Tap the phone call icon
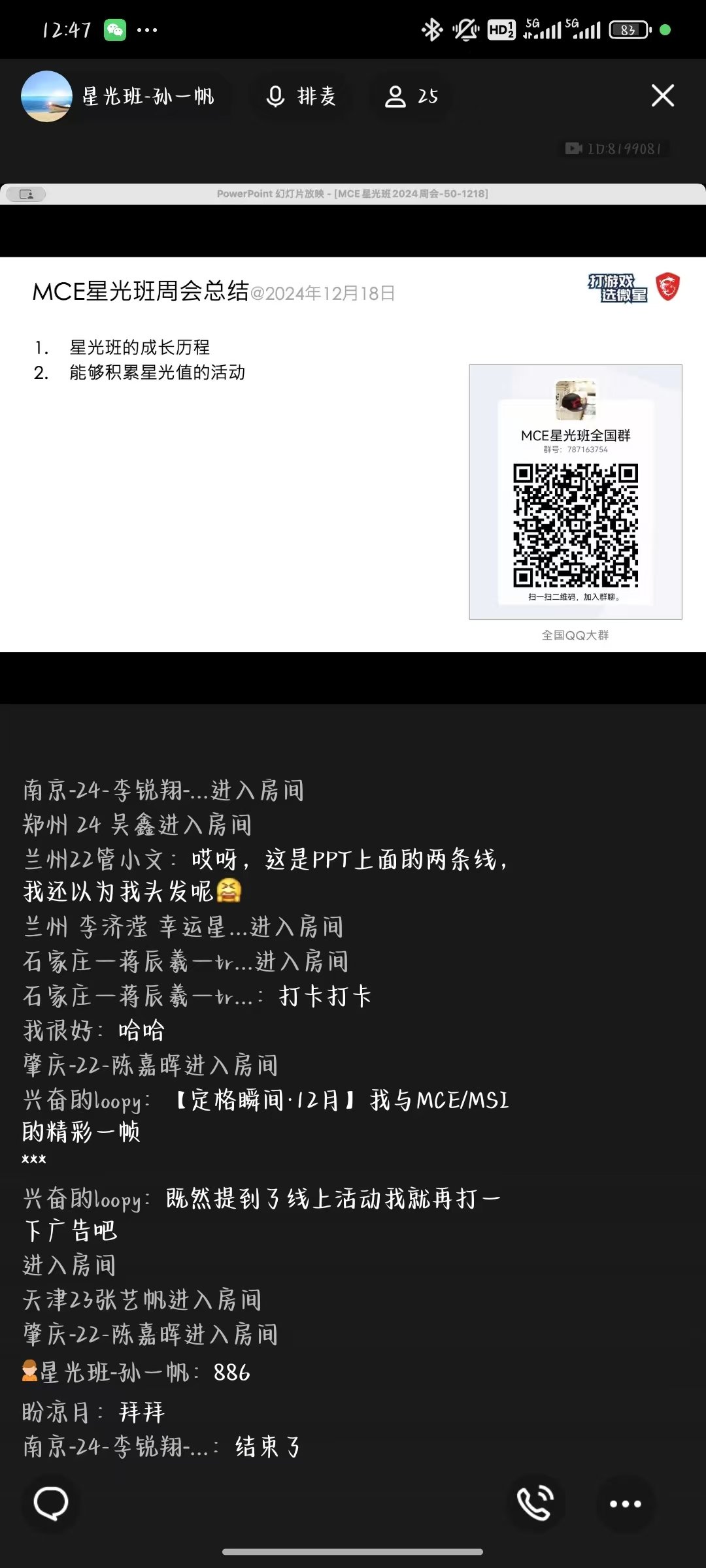The height and width of the screenshot is (1568, 706). 535,1503
